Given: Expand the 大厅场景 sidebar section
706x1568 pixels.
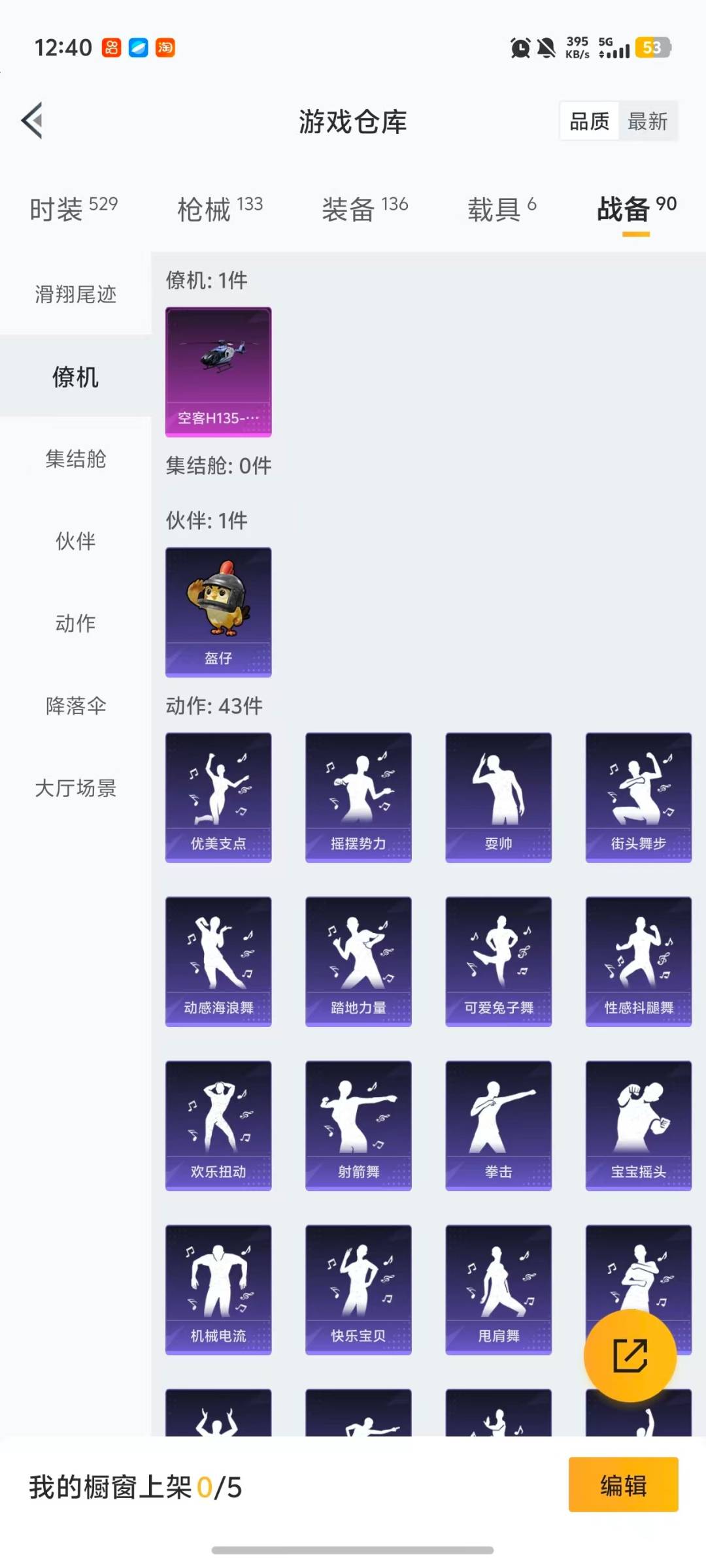Looking at the screenshot, I should pyautogui.click(x=74, y=789).
